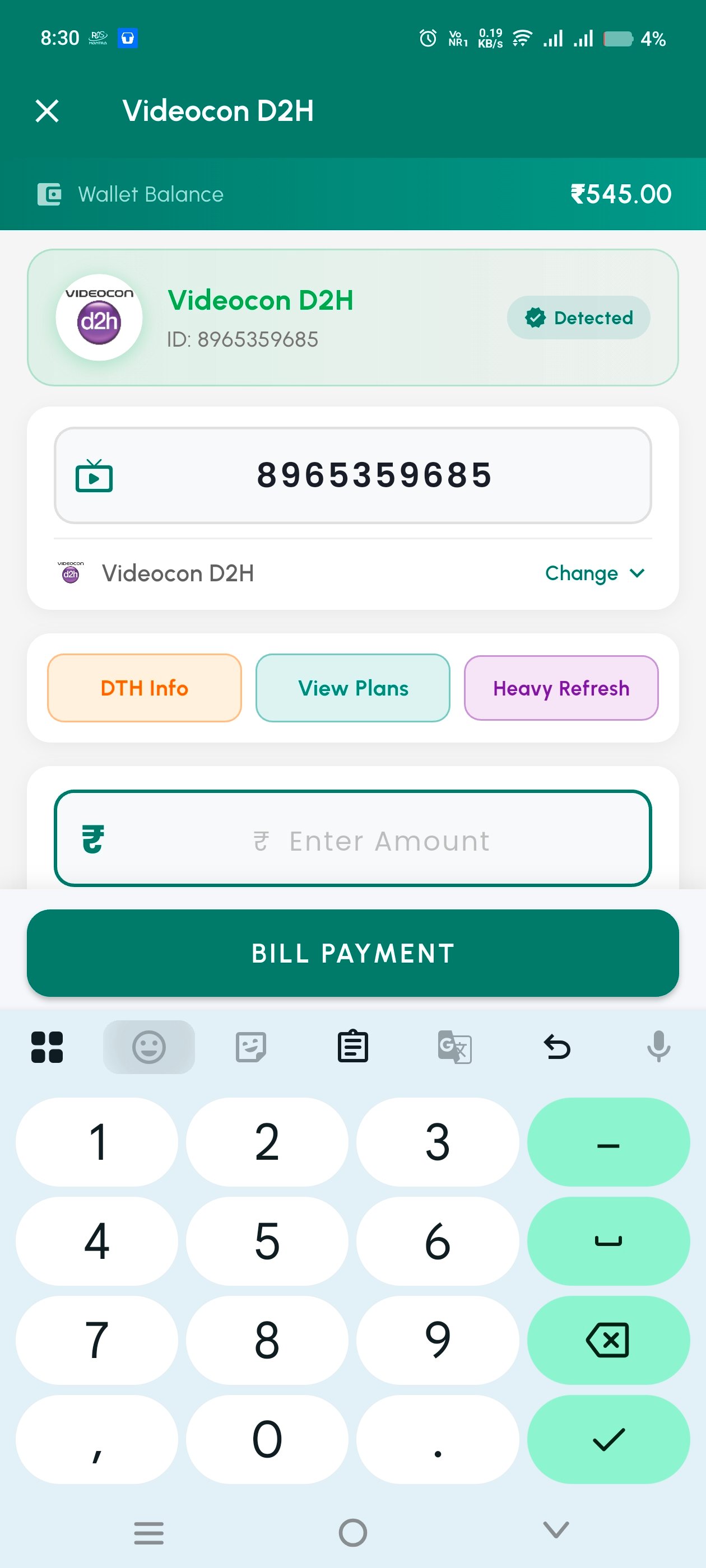Image resolution: width=706 pixels, height=1568 pixels.
Task: Open the keyboard apps grid icon
Action: point(48,1047)
